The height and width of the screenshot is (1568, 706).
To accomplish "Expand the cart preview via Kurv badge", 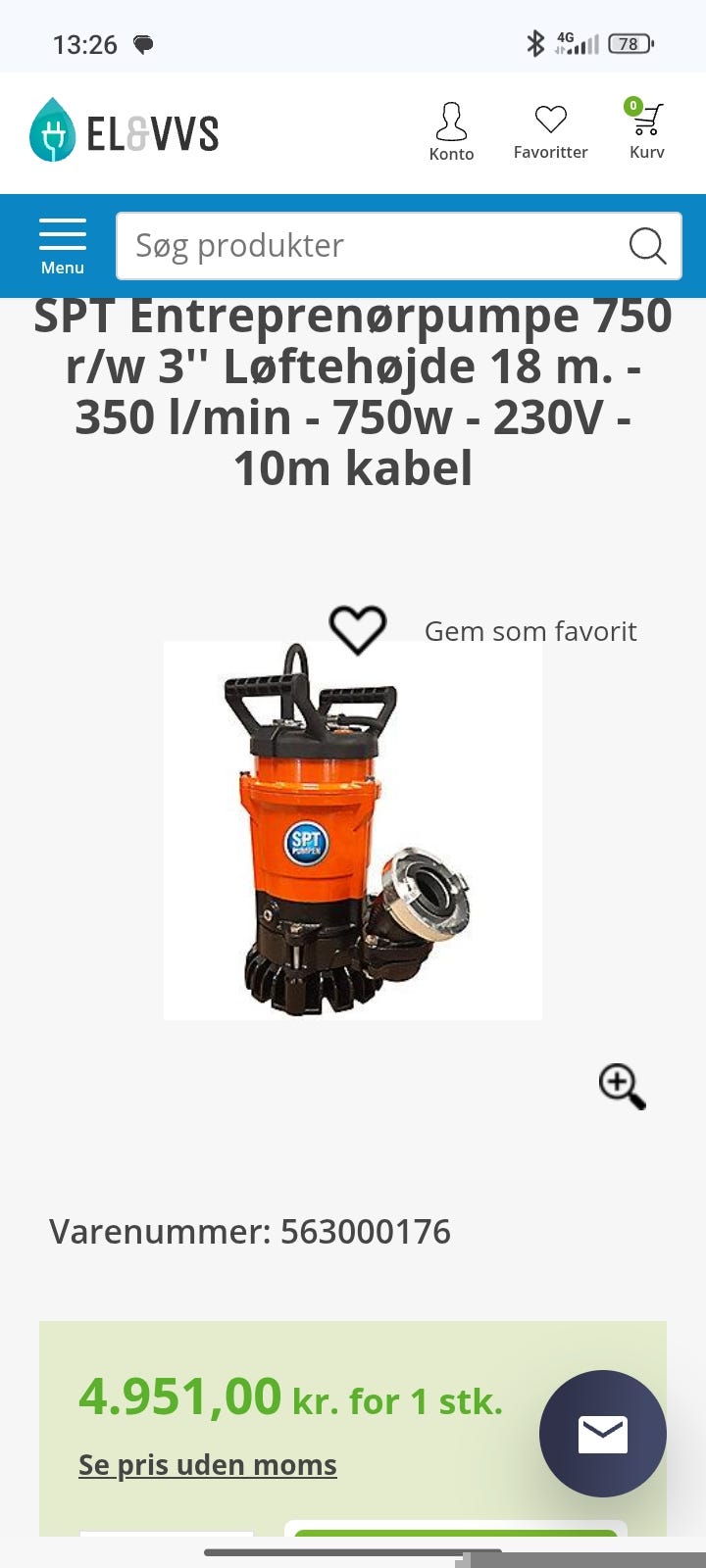I will tap(633, 106).
